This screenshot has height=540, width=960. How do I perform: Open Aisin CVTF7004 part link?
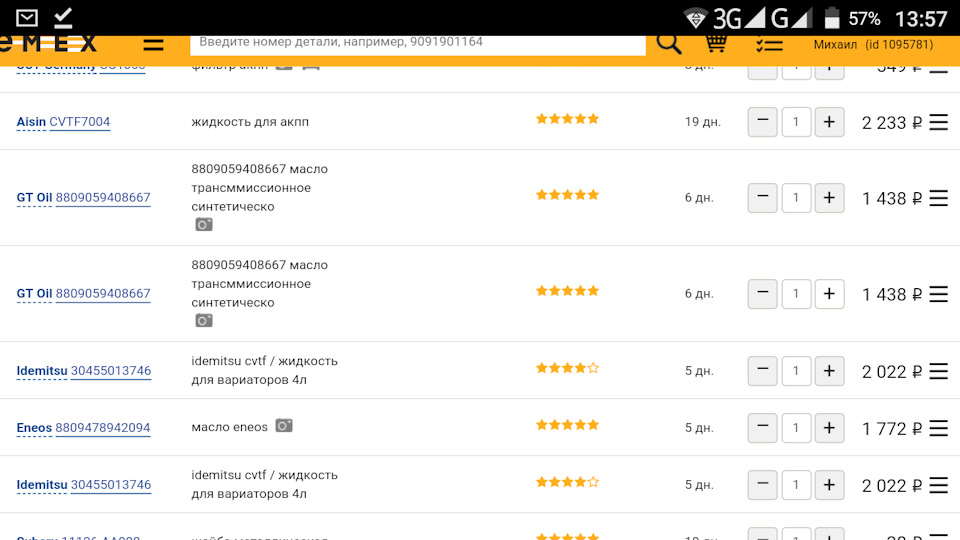[79, 122]
